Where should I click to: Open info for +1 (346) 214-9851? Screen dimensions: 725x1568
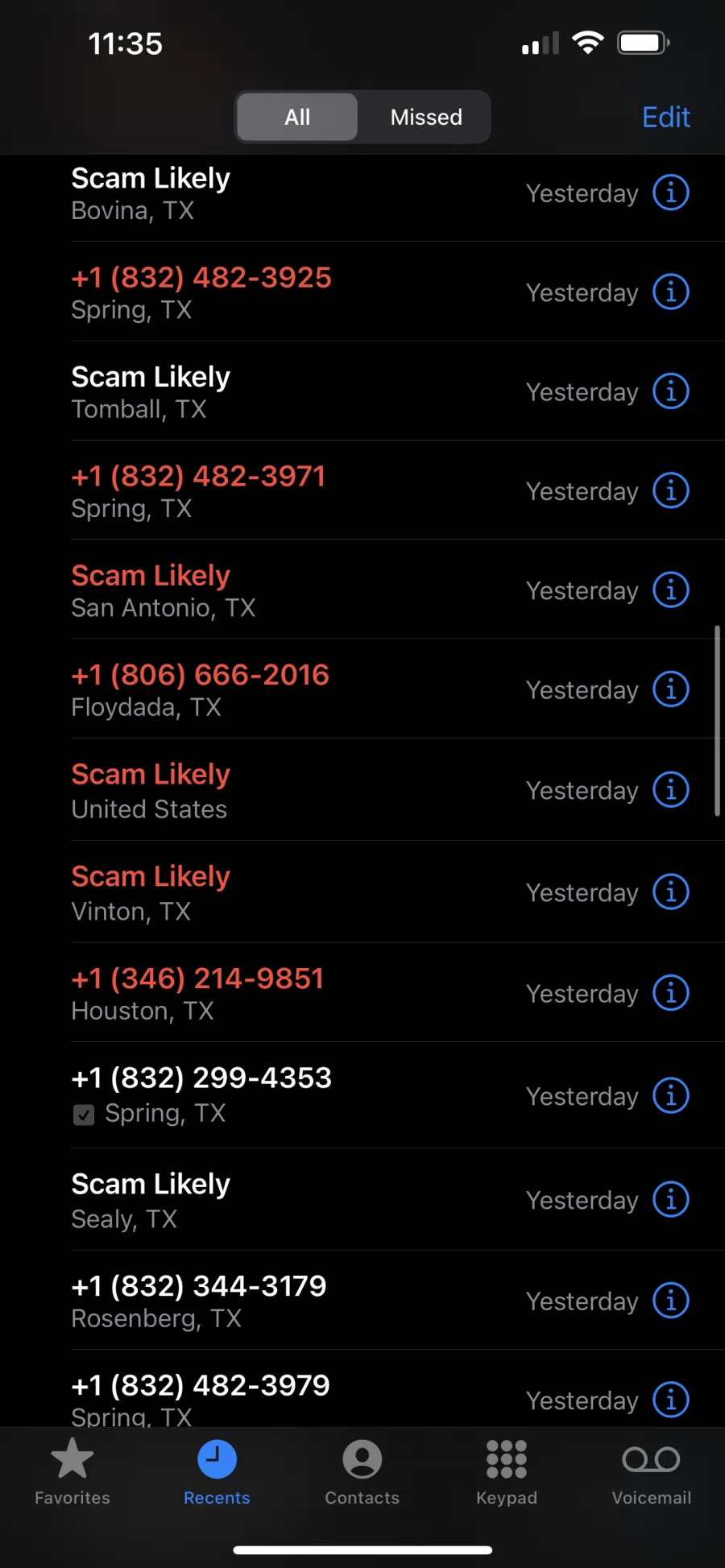click(x=670, y=992)
